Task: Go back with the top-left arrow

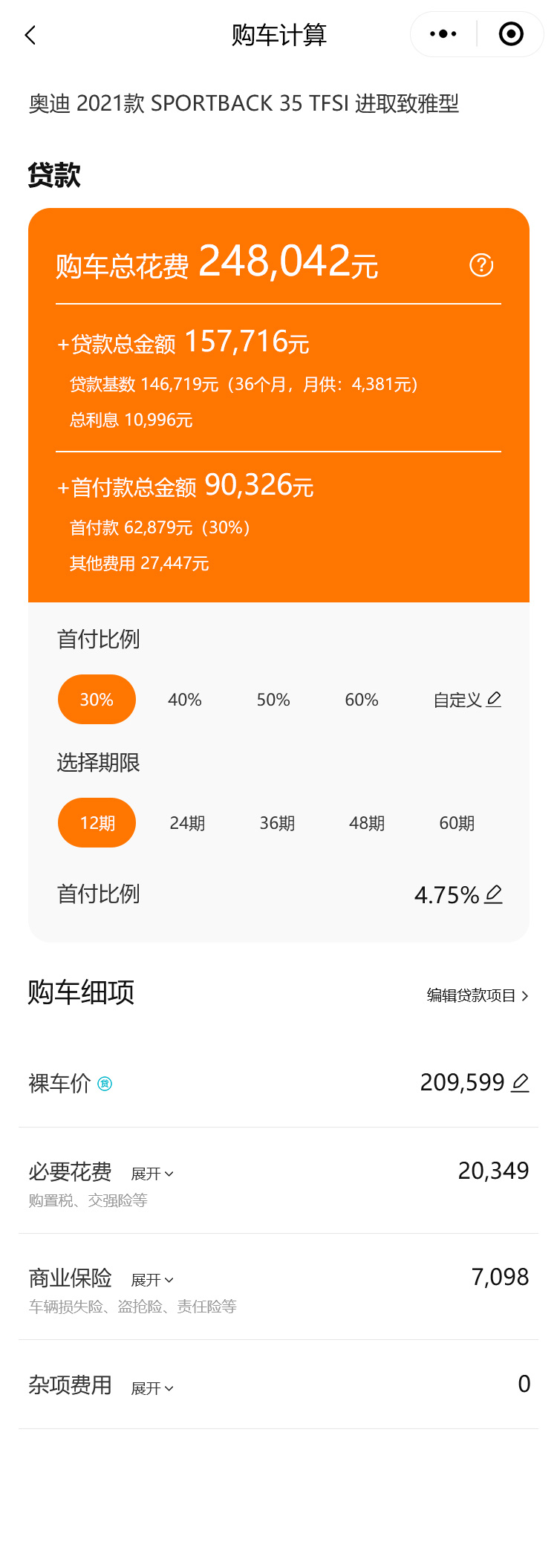Action: click(30, 35)
